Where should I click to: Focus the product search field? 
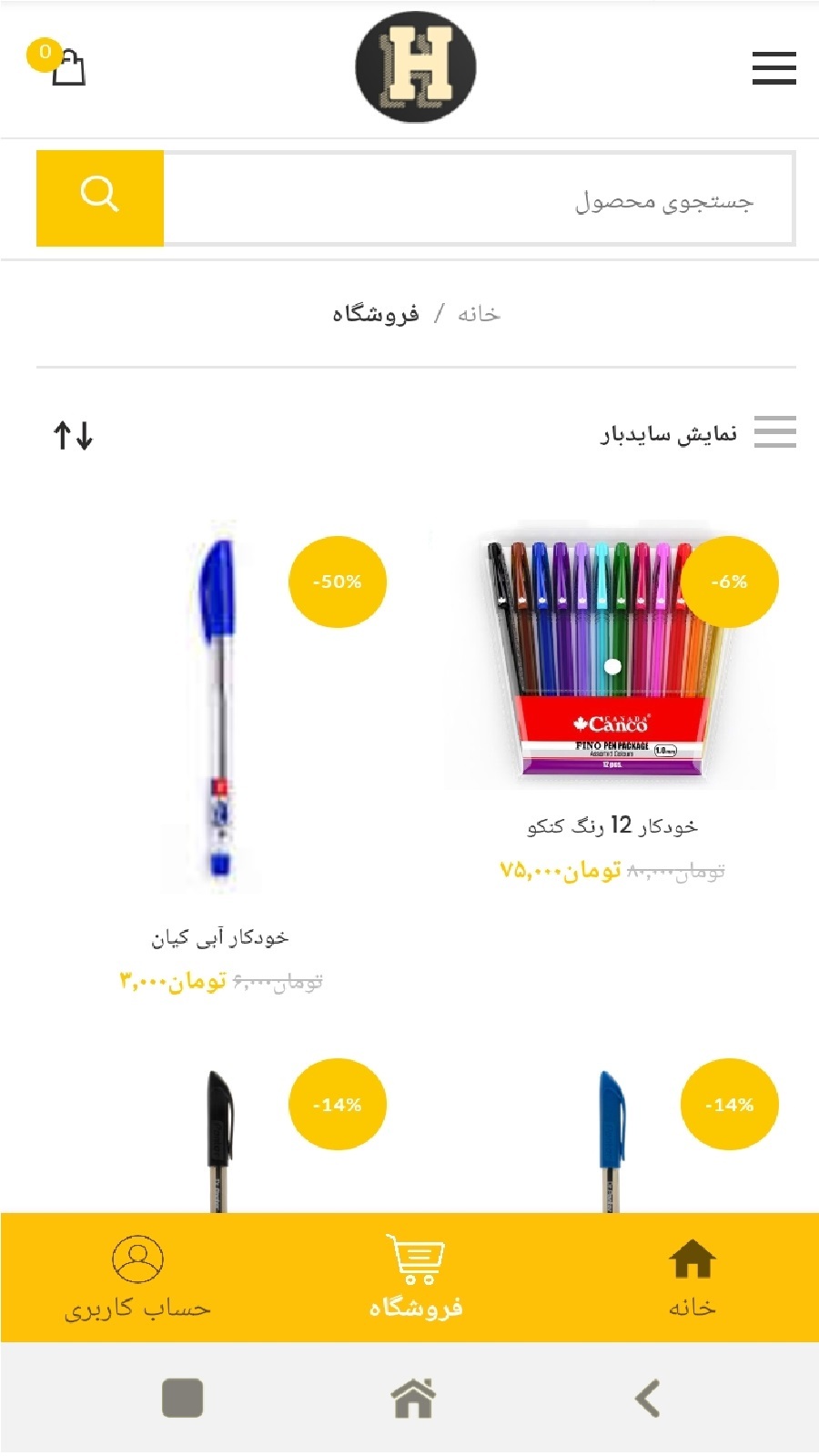[479, 198]
